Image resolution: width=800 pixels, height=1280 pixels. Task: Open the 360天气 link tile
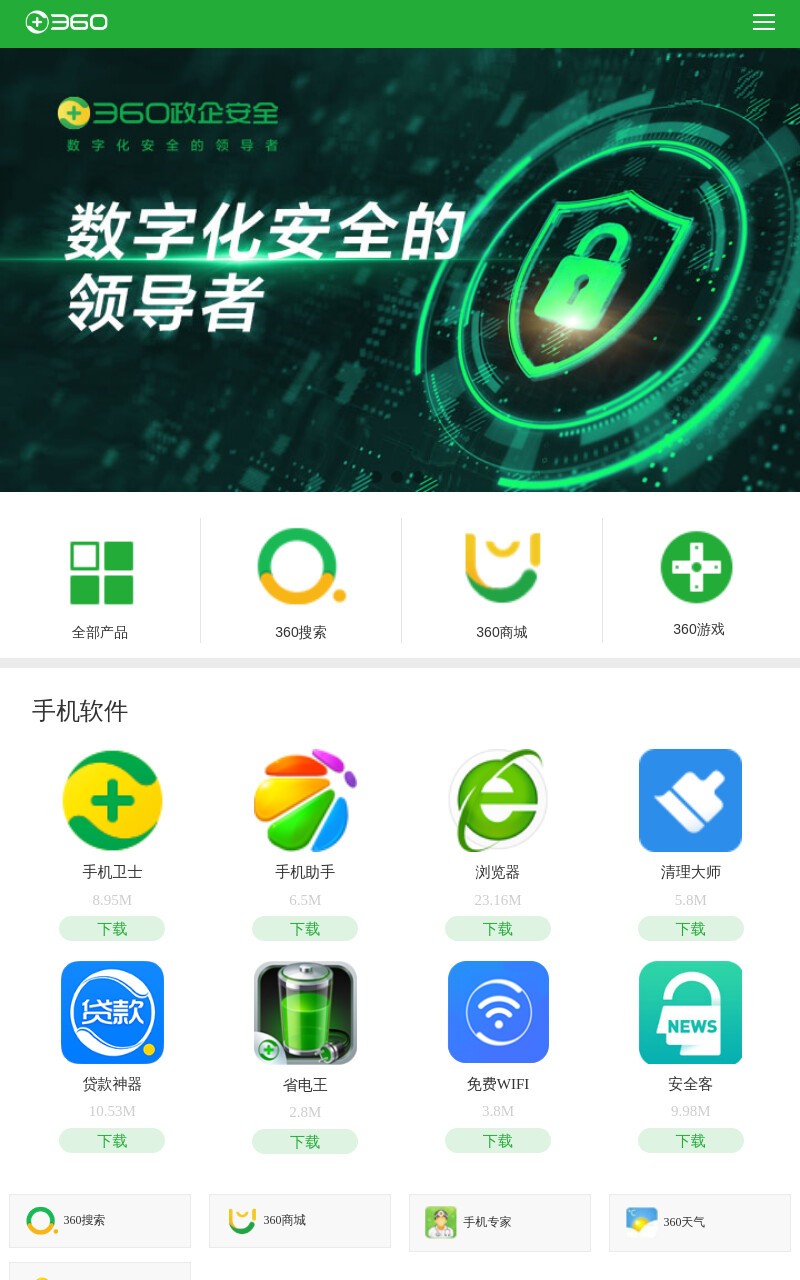tap(700, 1223)
